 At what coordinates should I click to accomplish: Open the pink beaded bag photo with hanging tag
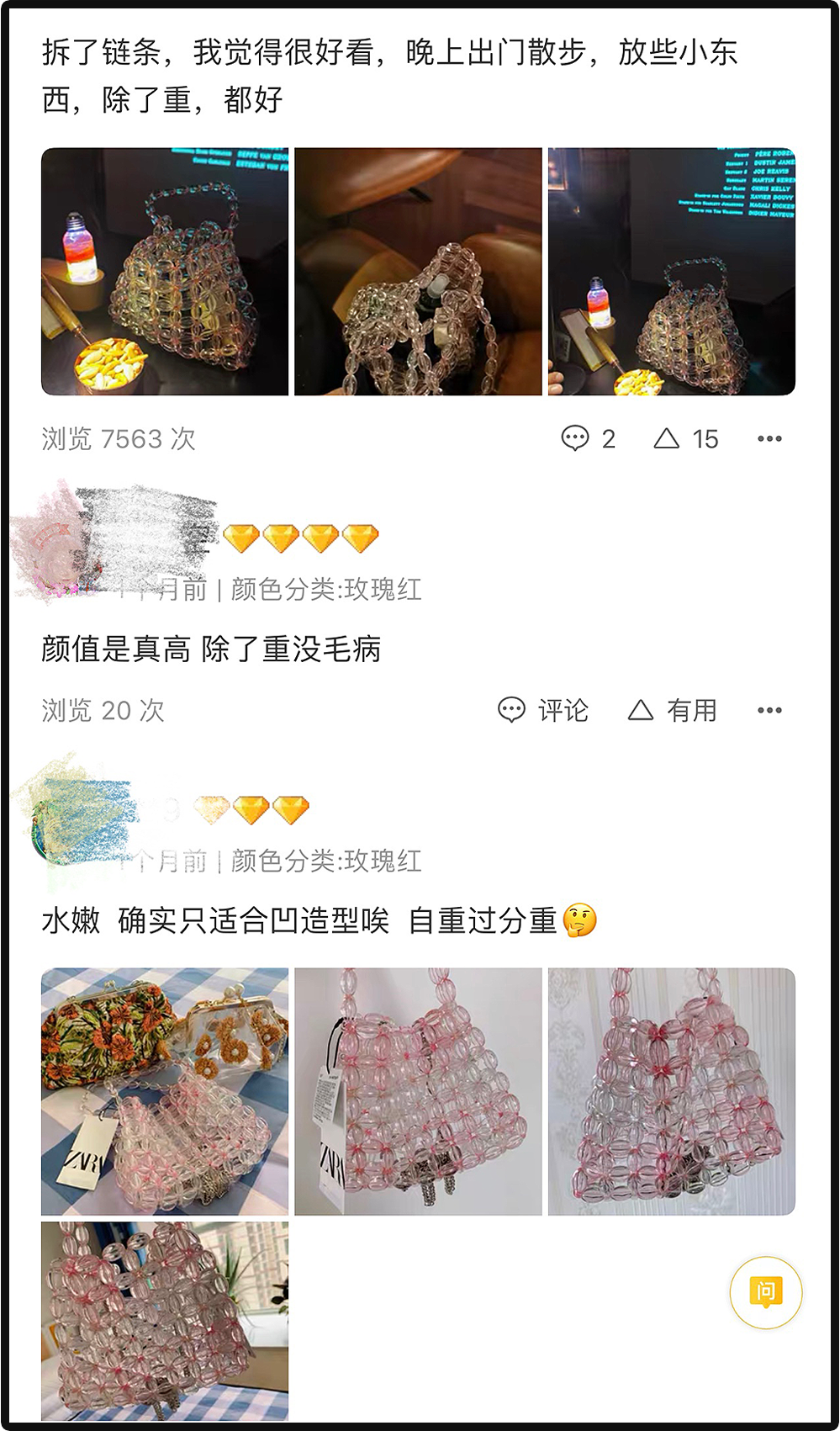click(x=418, y=1091)
